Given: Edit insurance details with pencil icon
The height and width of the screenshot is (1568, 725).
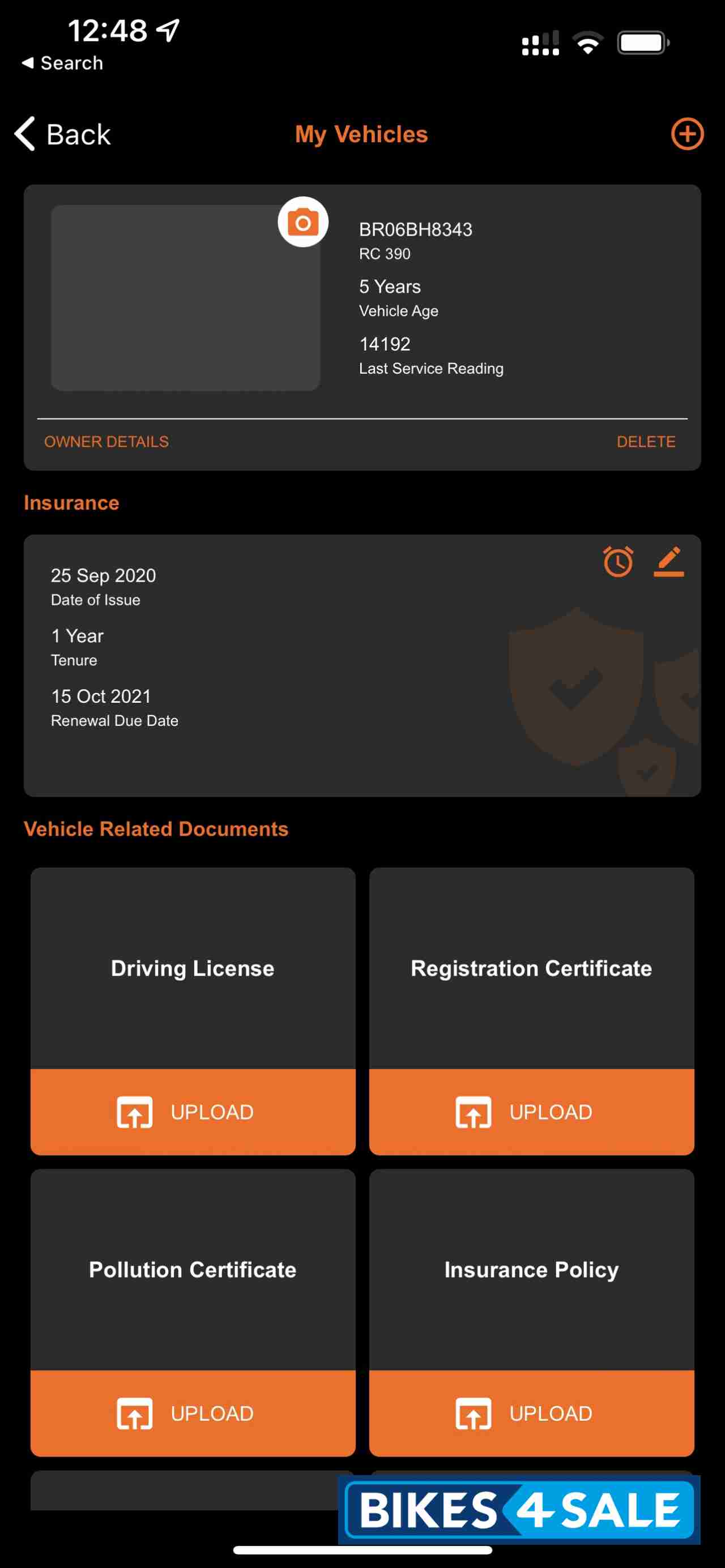Looking at the screenshot, I should click(668, 561).
